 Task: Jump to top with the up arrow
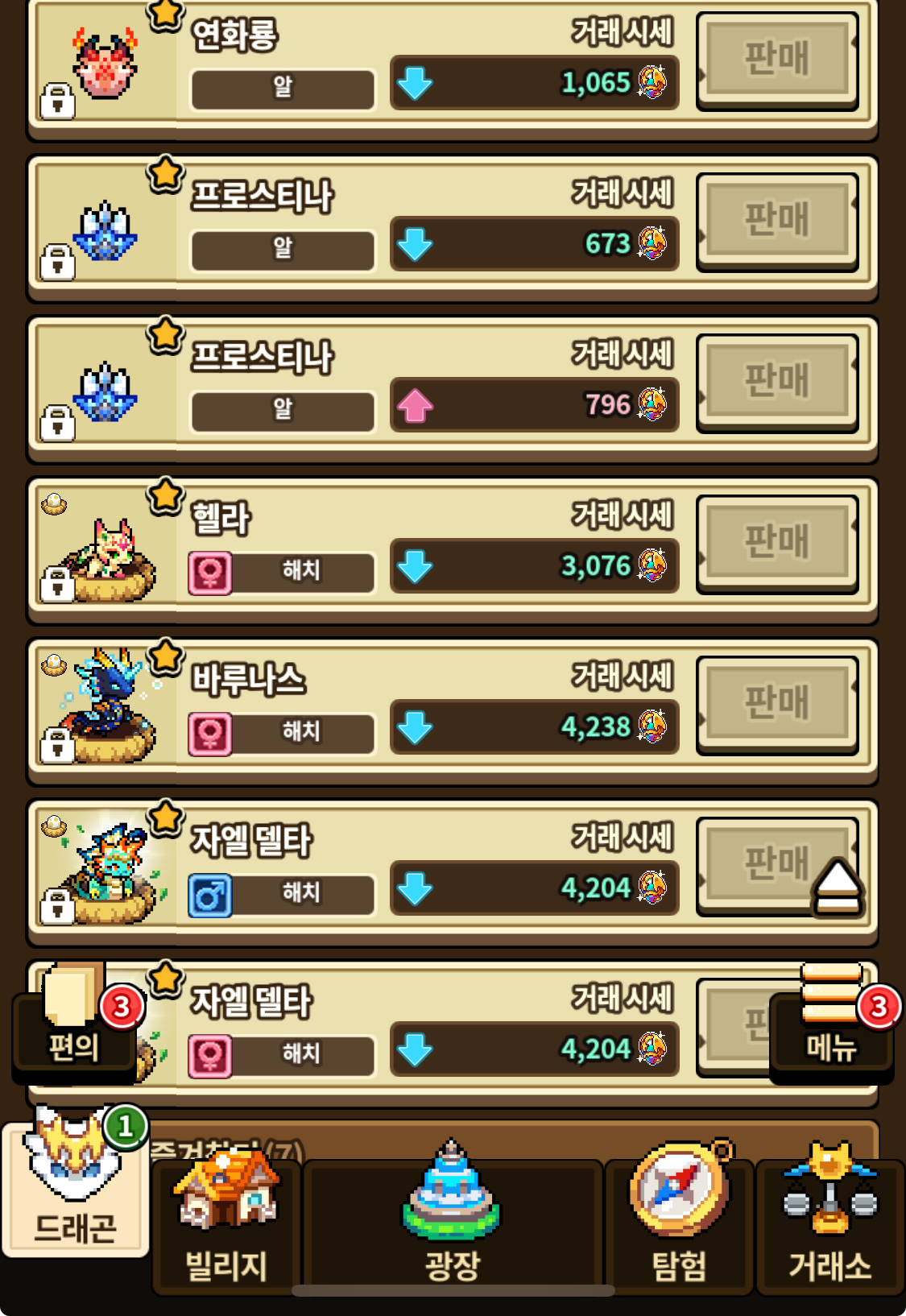(838, 886)
